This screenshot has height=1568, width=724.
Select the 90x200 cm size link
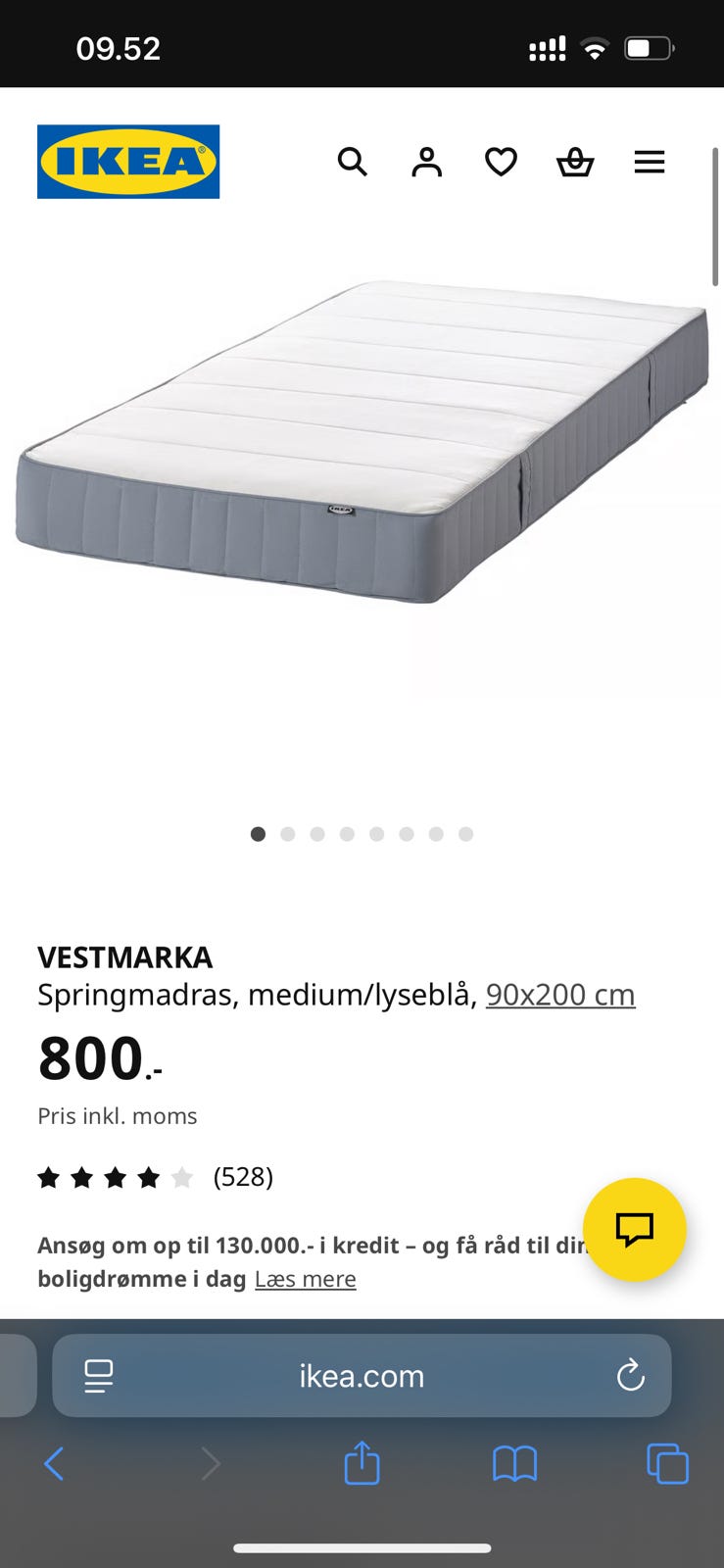click(560, 995)
